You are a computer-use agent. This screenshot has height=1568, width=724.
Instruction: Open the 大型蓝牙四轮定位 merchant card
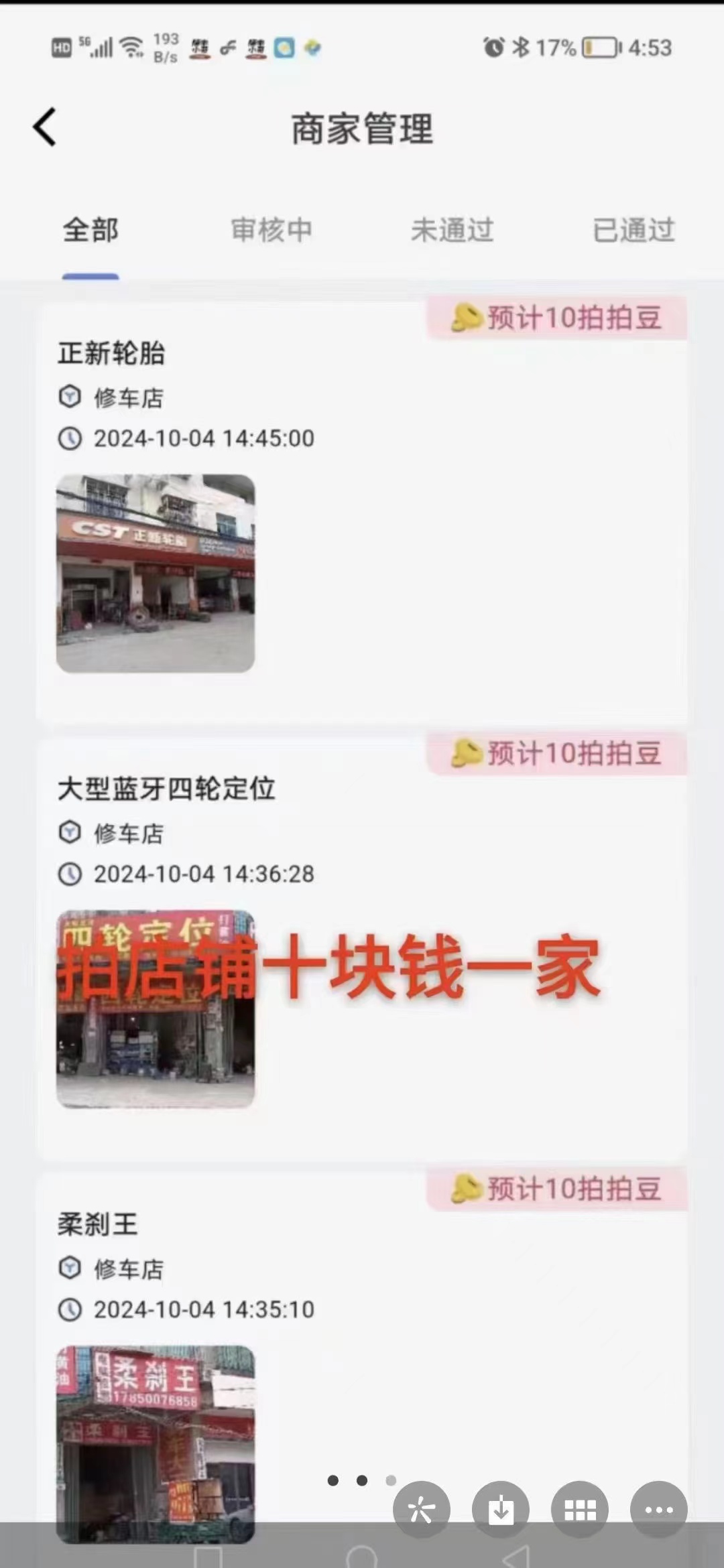click(x=362, y=948)
